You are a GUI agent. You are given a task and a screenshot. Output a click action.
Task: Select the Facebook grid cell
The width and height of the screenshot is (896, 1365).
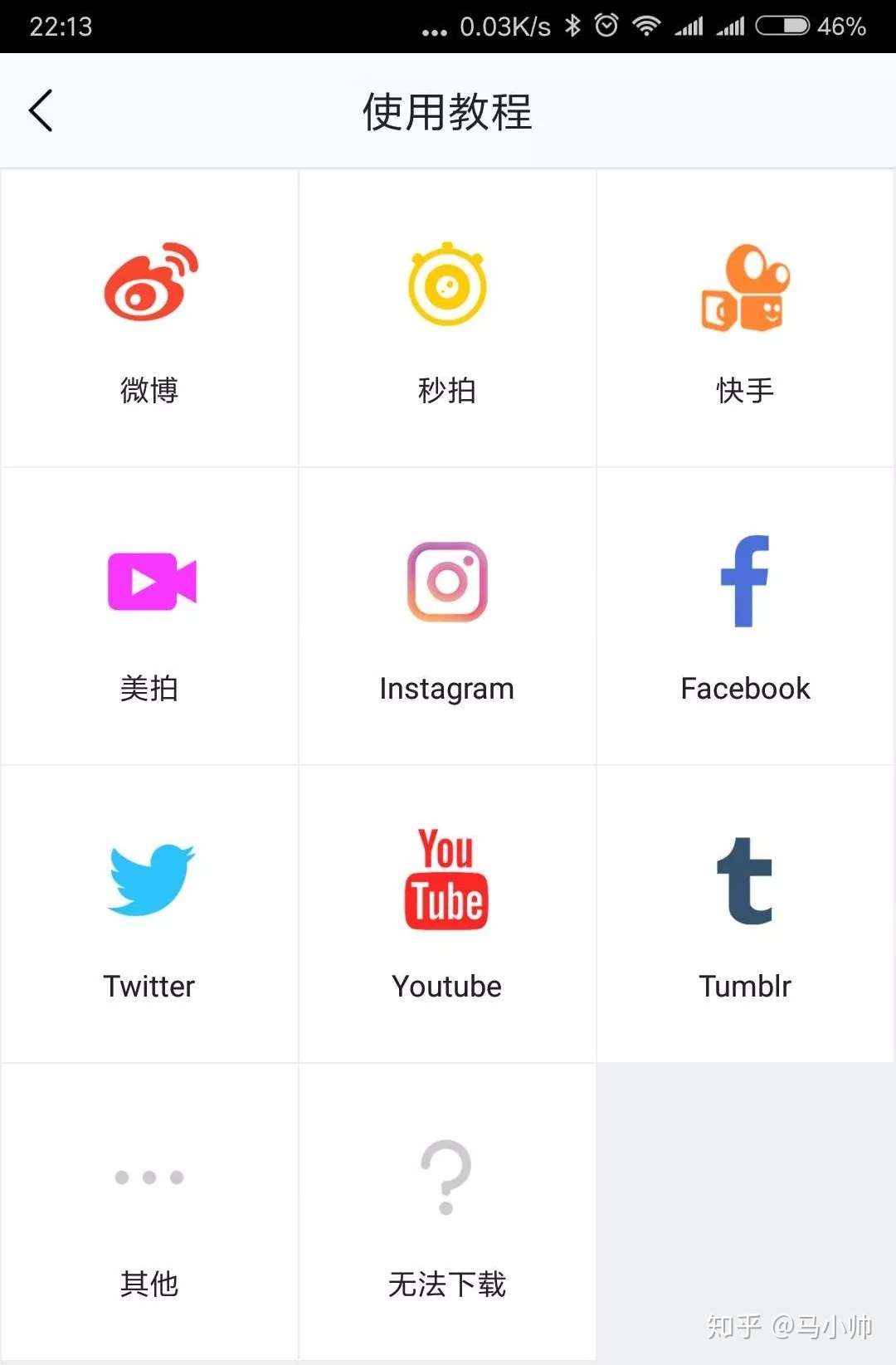[x=745, y=614]
